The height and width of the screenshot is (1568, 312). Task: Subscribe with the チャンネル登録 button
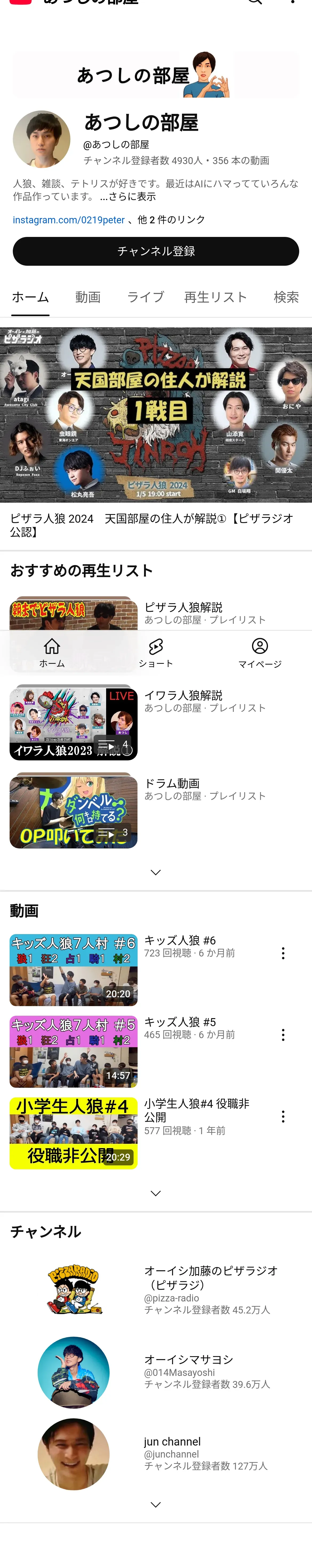click(x=156, y=251)
